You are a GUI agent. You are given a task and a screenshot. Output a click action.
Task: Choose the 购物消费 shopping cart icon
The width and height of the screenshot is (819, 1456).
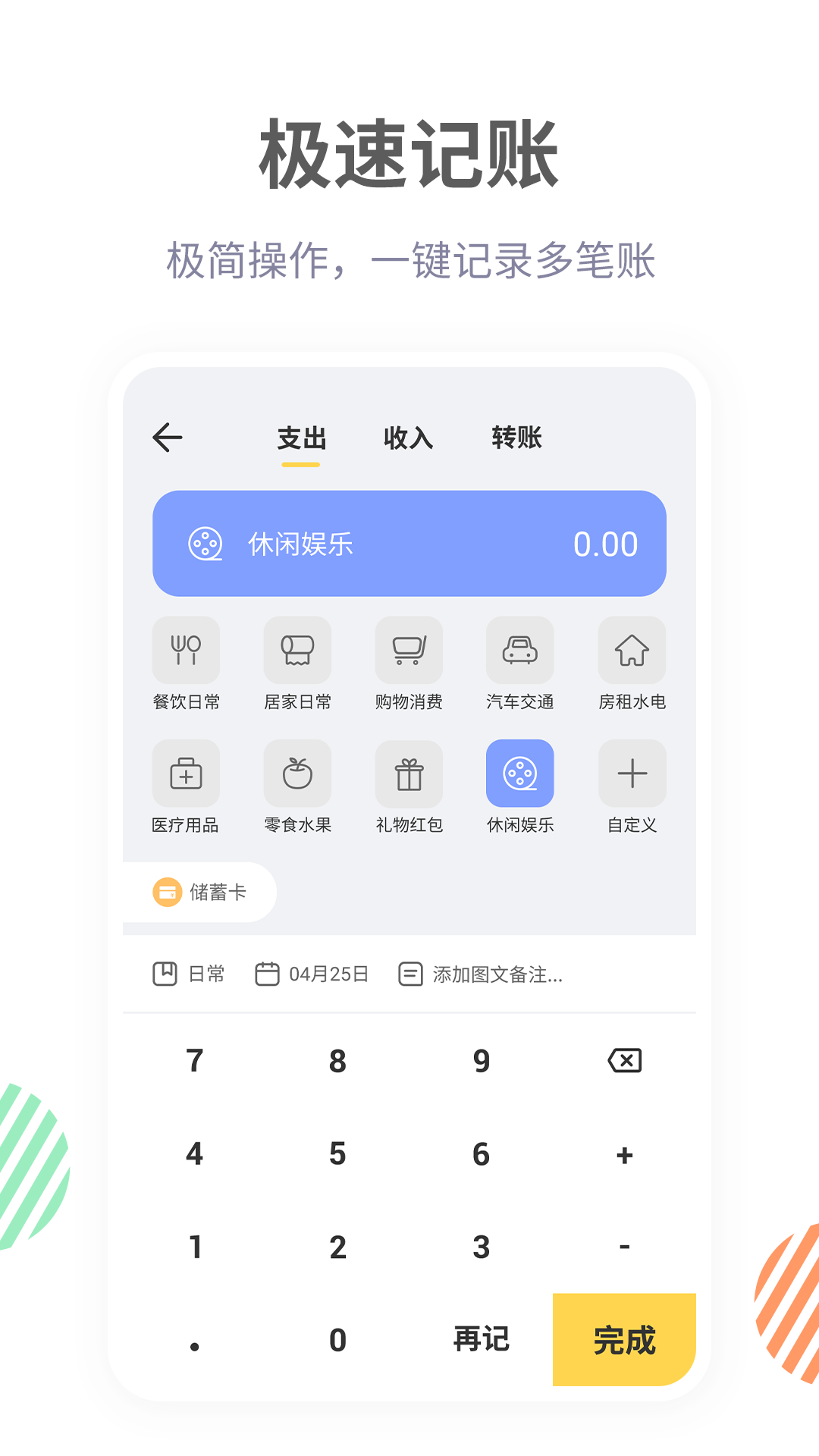point(409,650)
